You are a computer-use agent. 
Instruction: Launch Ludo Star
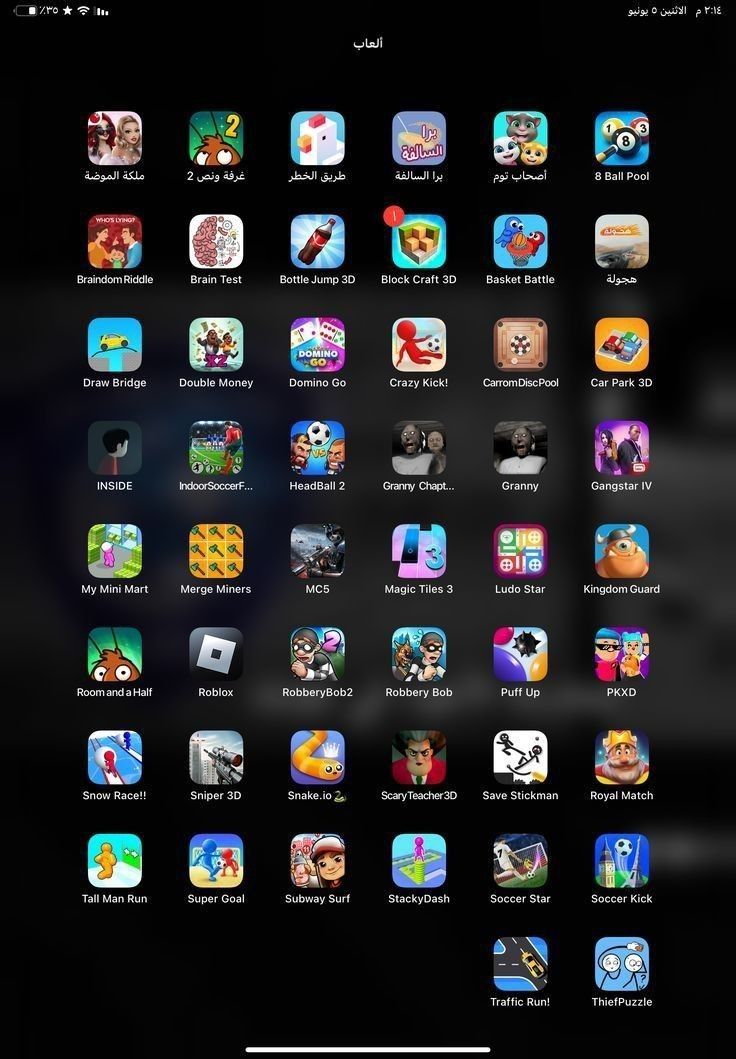point(520,551)
